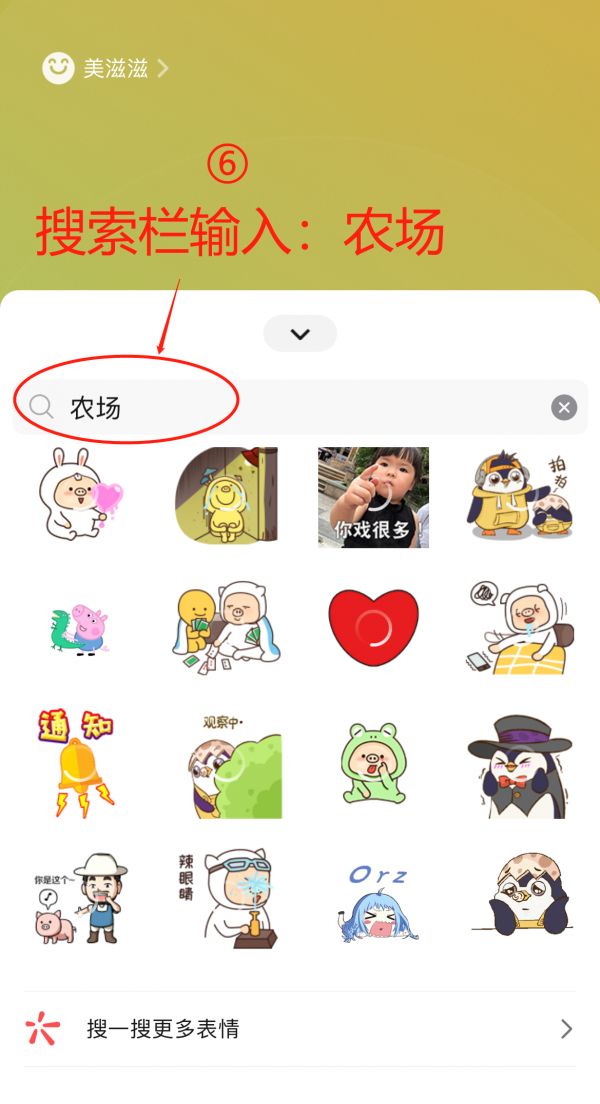Select the pig in green frog suit sticker
This screenshot has width=600, height=1104.
tap(373, 765)
